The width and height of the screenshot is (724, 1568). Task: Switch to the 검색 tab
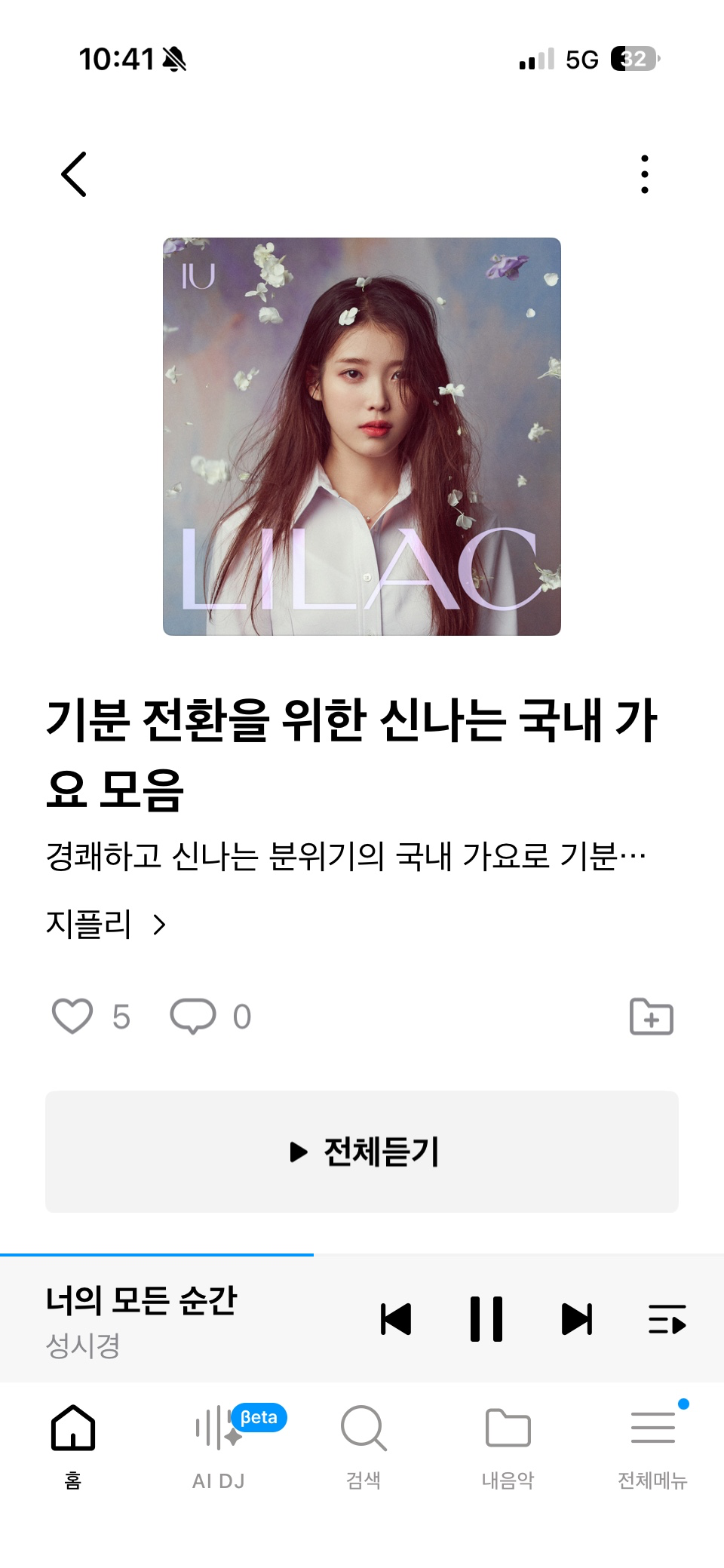tap(364, 1446)
